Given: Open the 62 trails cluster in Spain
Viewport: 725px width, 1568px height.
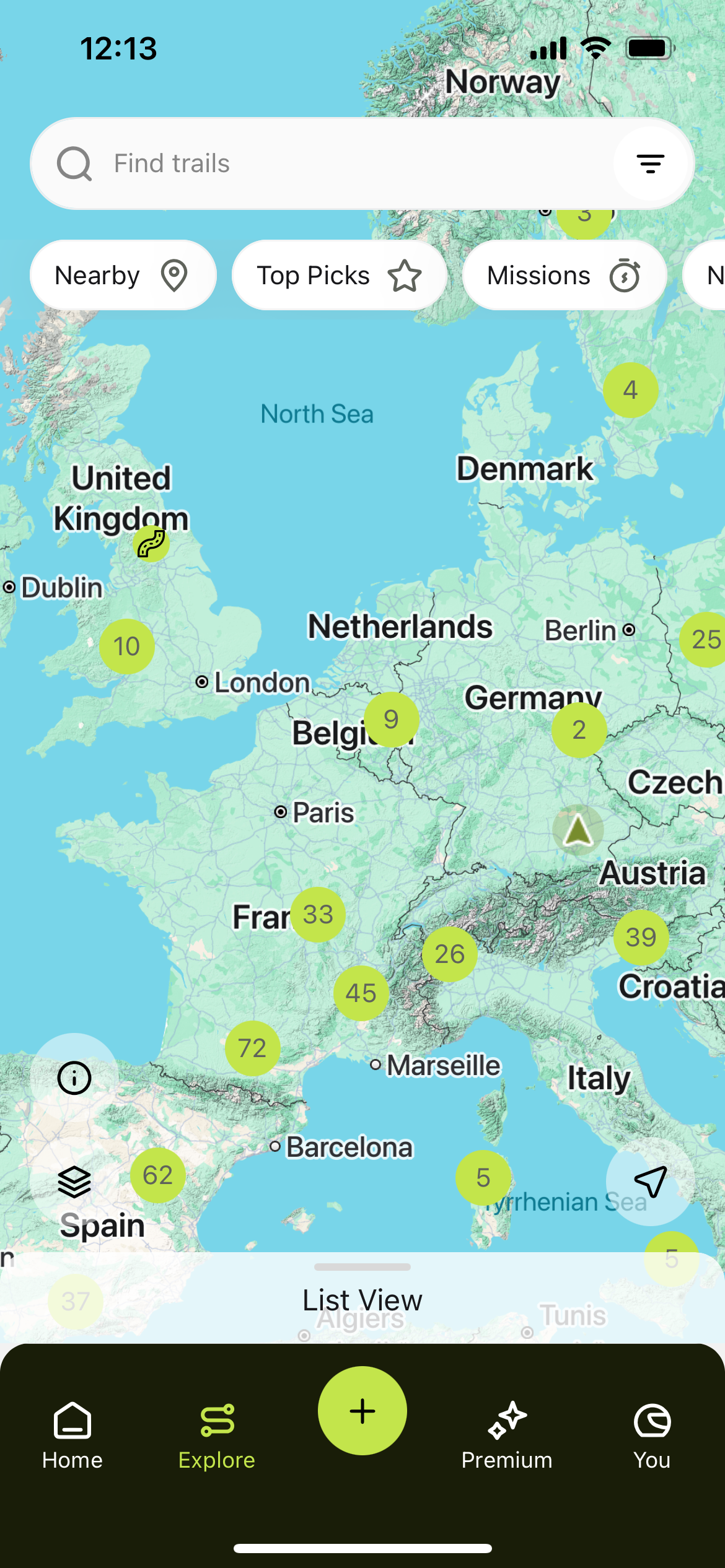Looking at the screenshot, I should (x=157, y=1175).
